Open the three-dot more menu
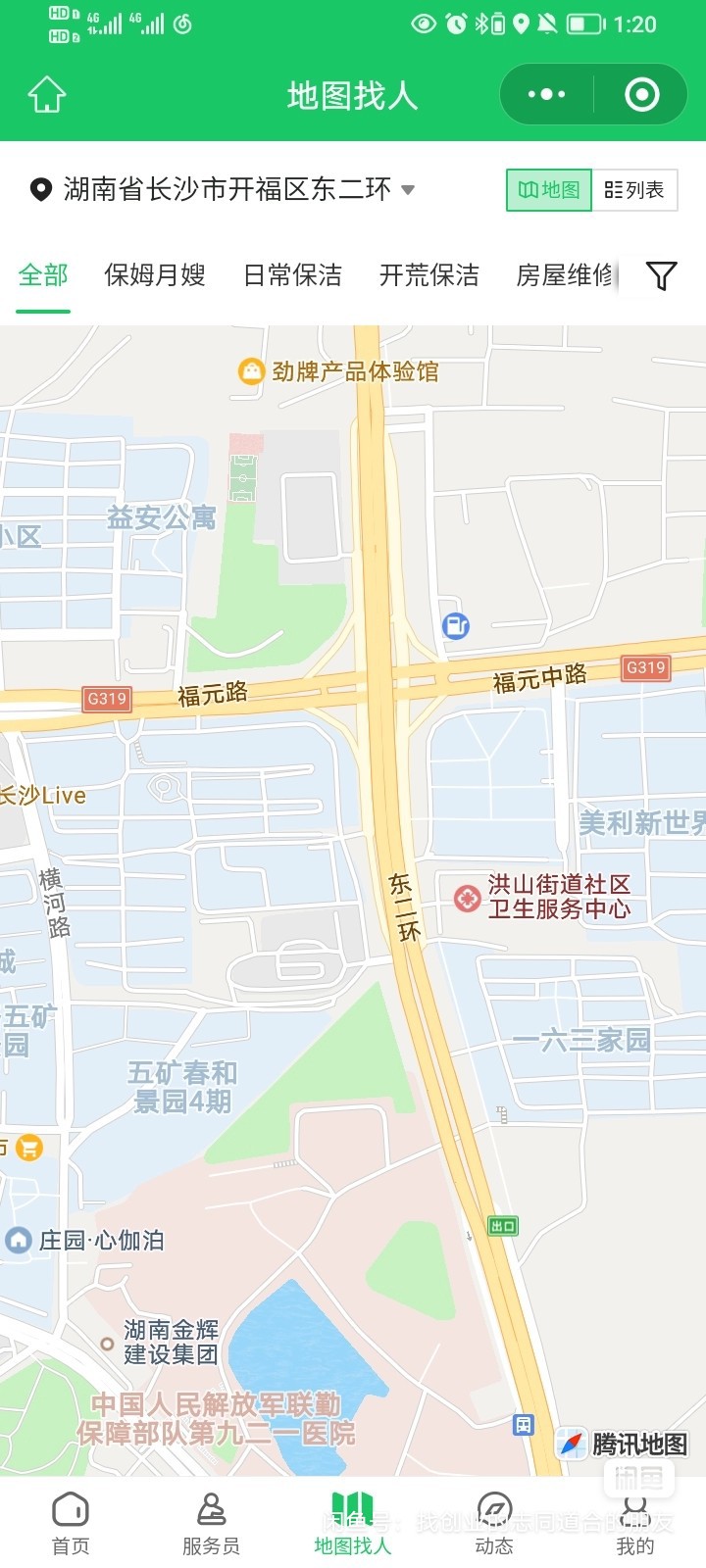The height and width of the screenshot is (1568, 706). click(546, 95)
